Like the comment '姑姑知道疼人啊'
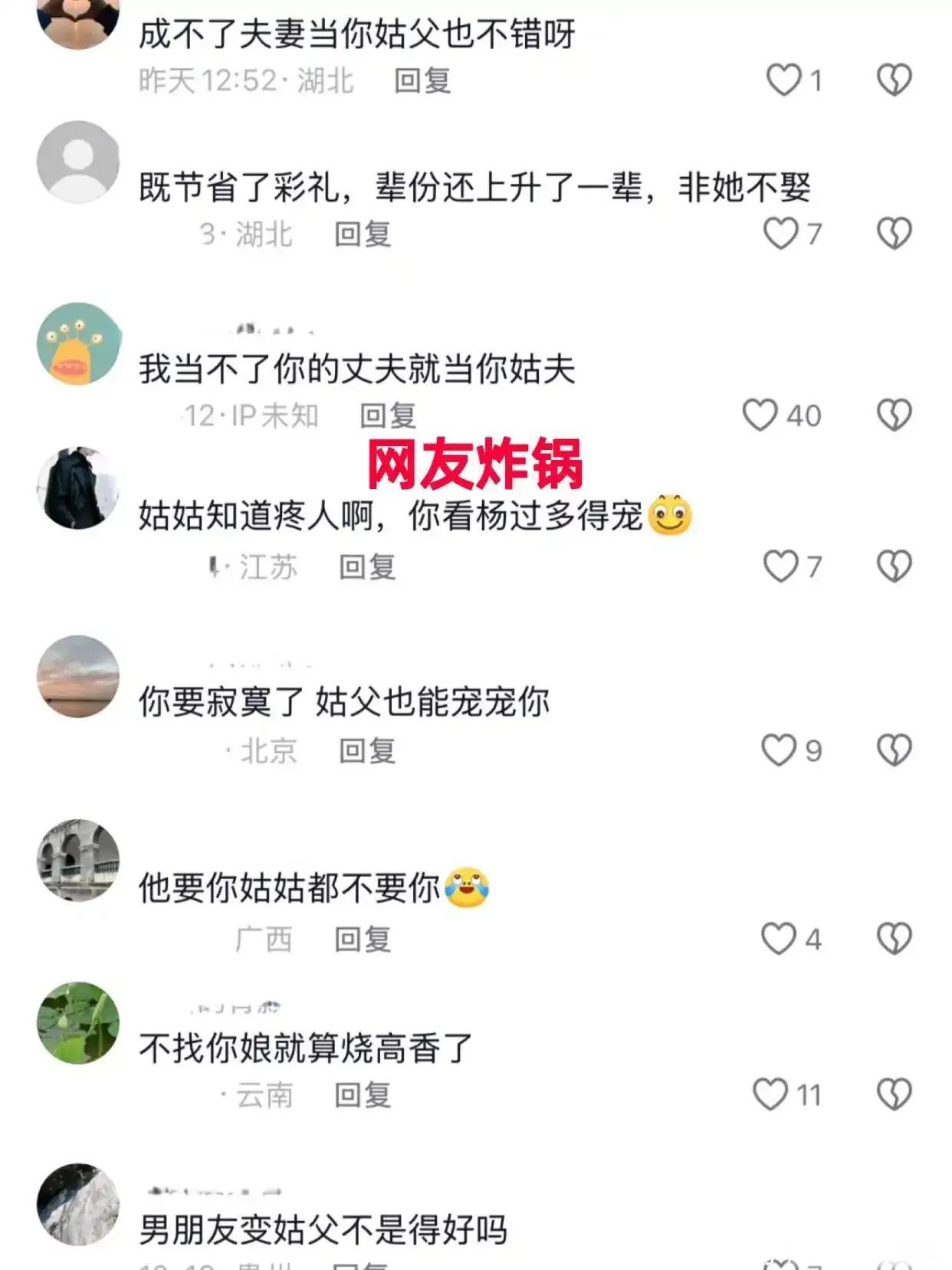This screenshot has width=952, height=1270. tap(781, 566)
